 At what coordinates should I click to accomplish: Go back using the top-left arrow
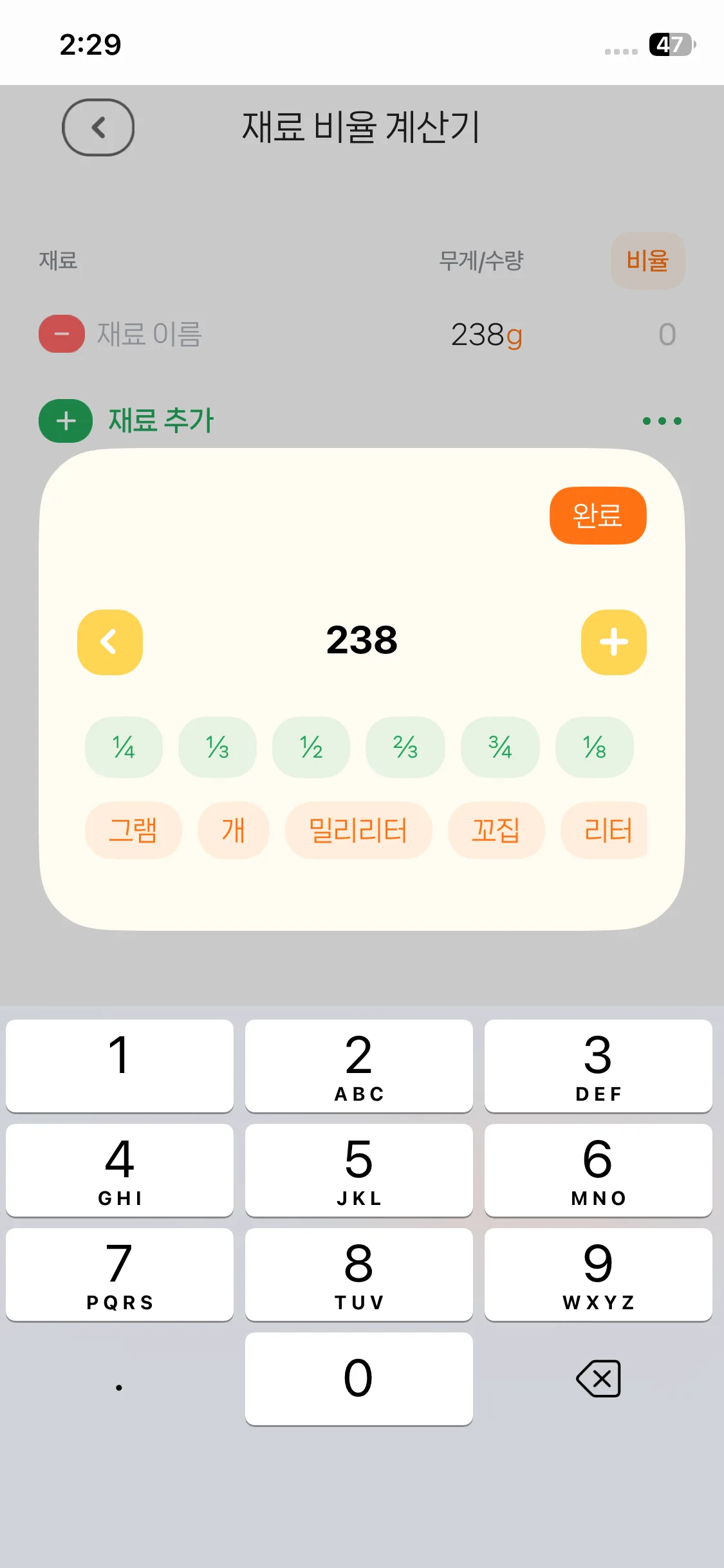coord(98,127)
